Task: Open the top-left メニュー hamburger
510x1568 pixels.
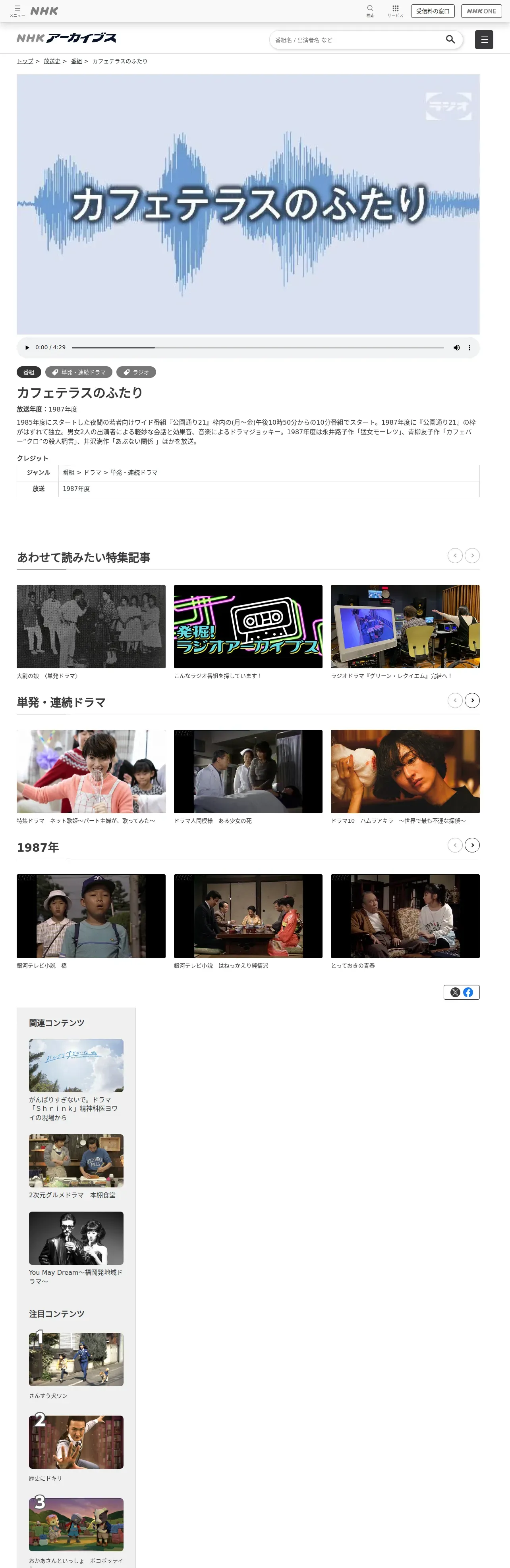Action: [17, 10]
